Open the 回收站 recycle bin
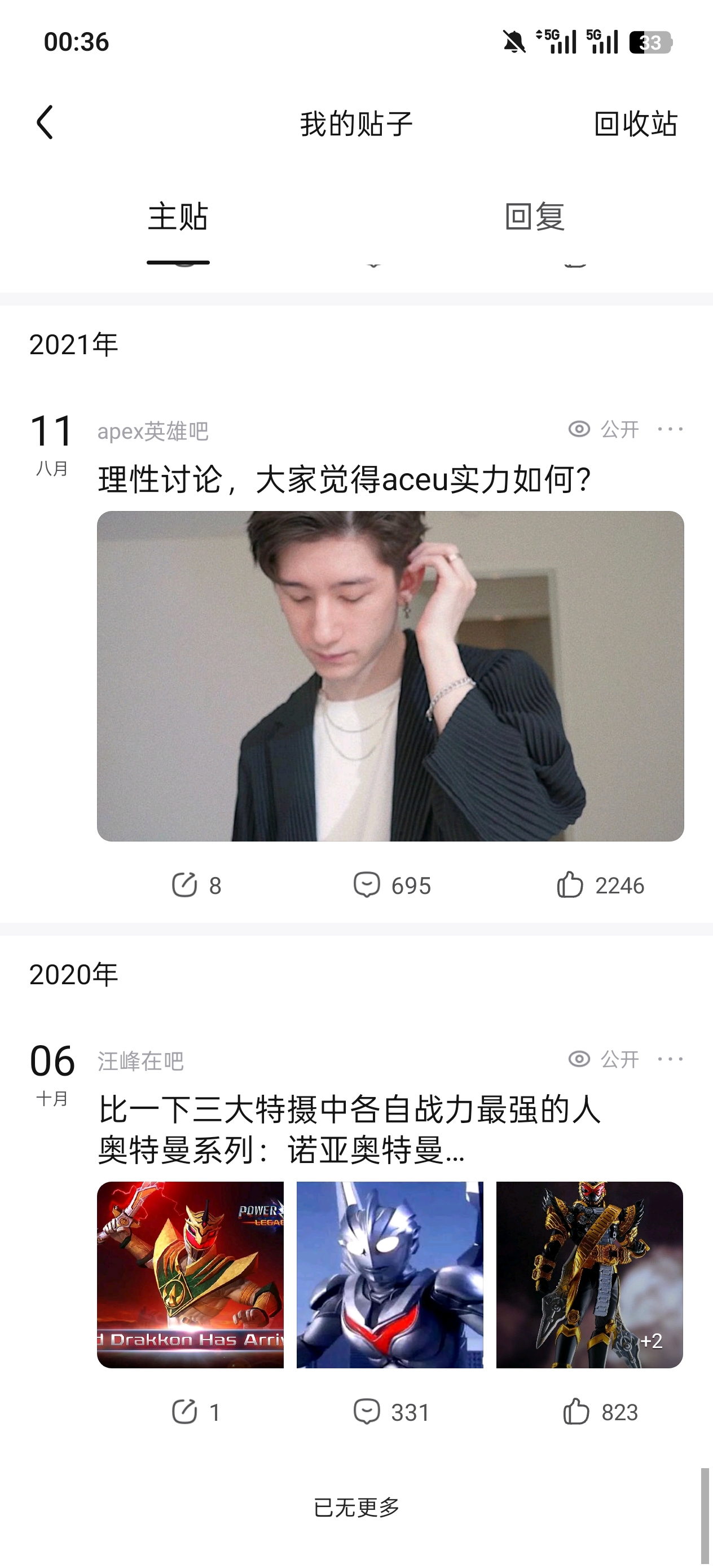The width and height of the screenshot is (713, 1568). pos(635,124)
